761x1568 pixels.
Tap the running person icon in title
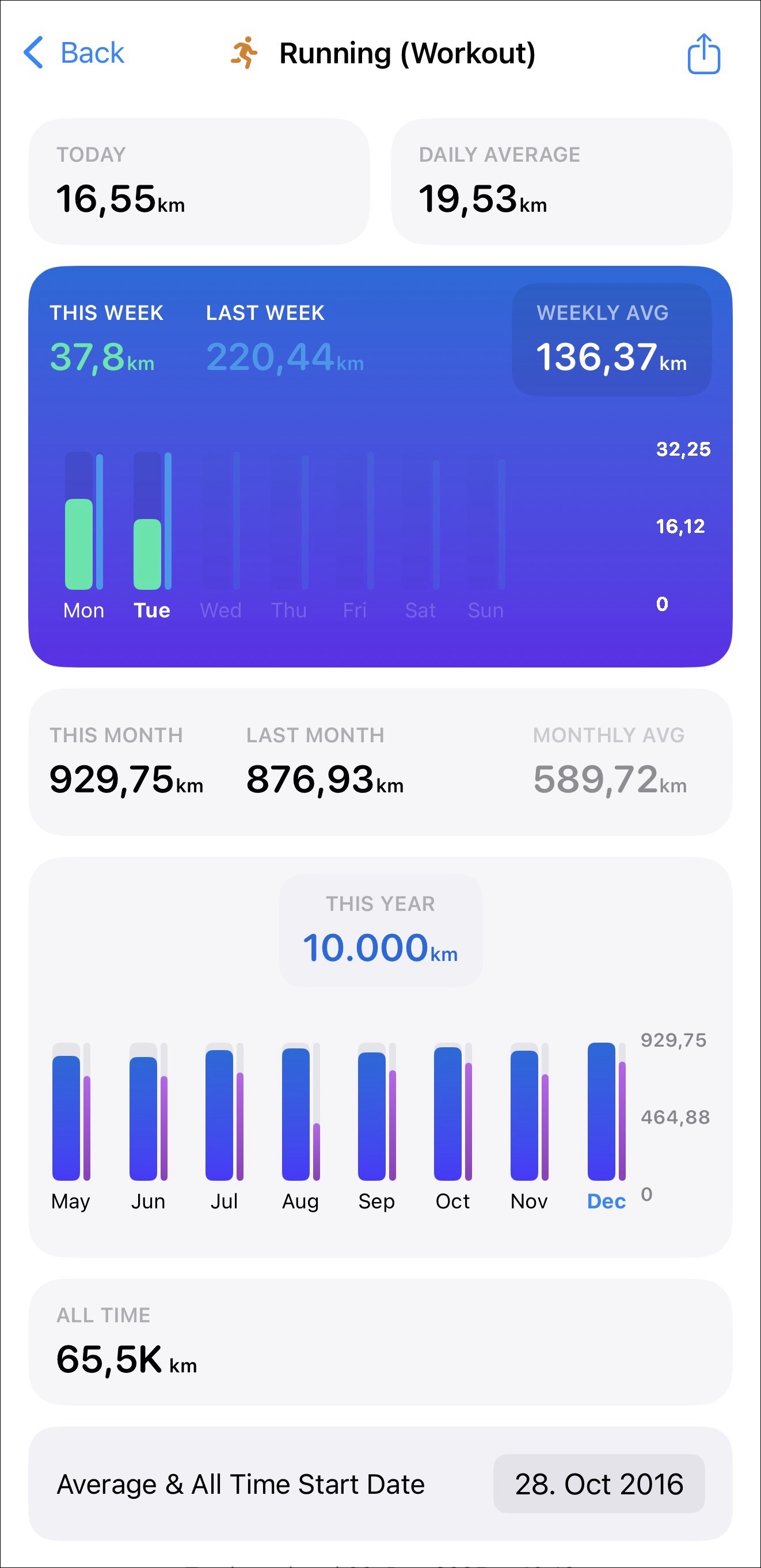coord(245,54)
